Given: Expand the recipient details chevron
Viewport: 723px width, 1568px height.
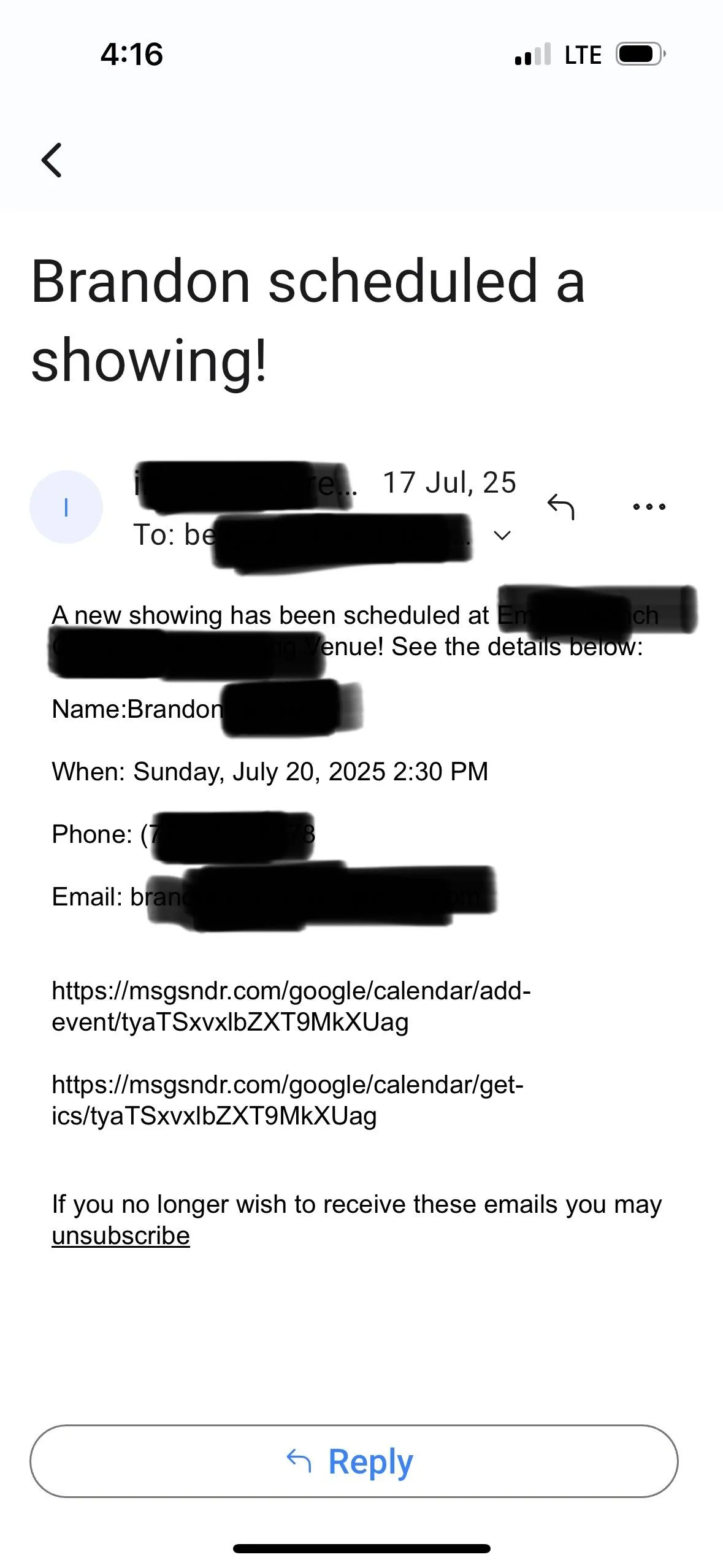Looking at the screenshot, I should point(502,536).
